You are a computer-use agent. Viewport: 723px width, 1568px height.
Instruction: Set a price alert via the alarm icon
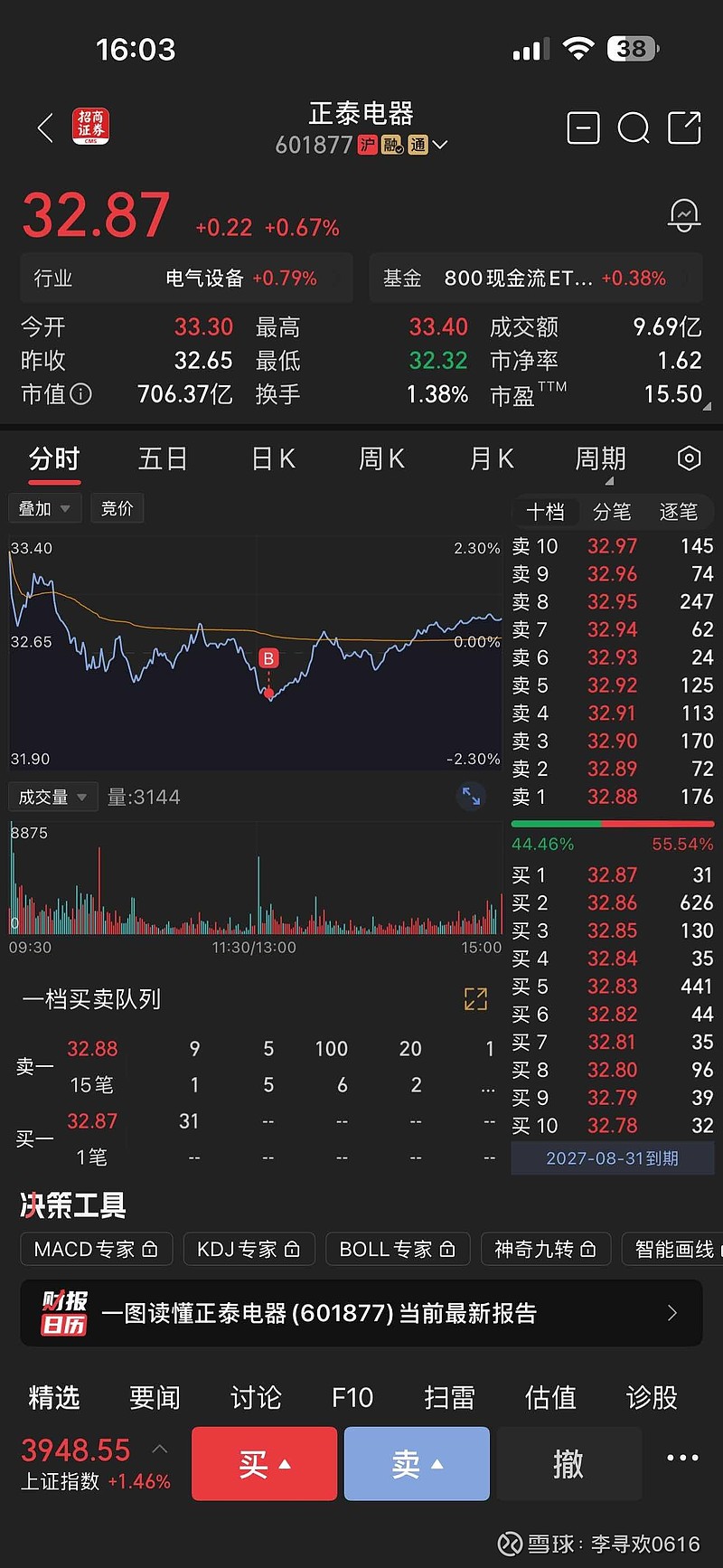[x=684, y=214]
